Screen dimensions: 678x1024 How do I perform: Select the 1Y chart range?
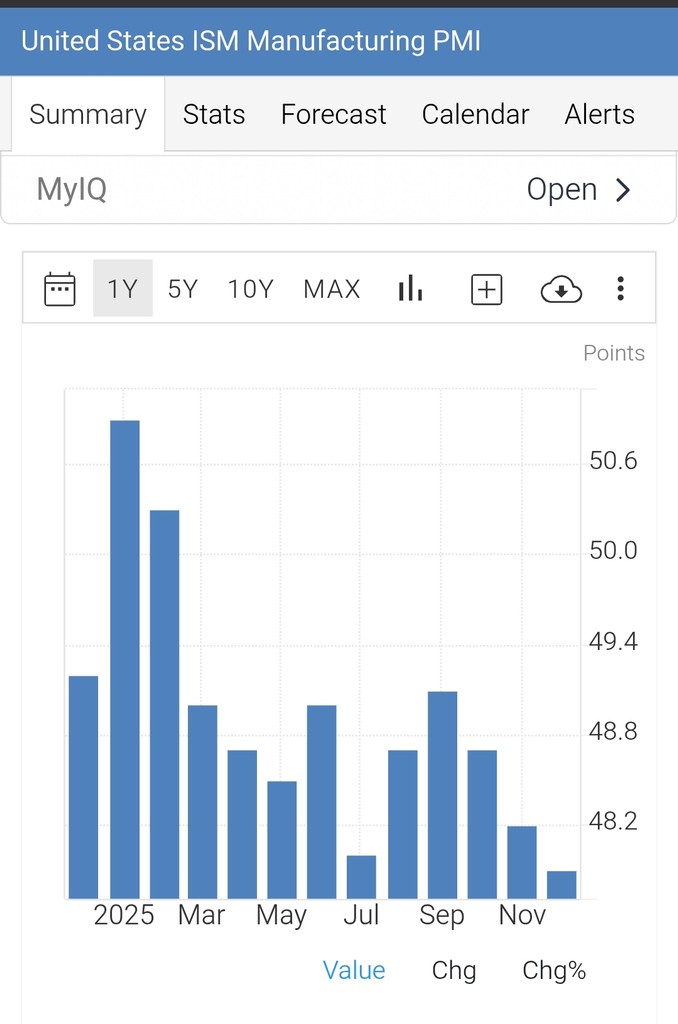click(x=122, y=289)
